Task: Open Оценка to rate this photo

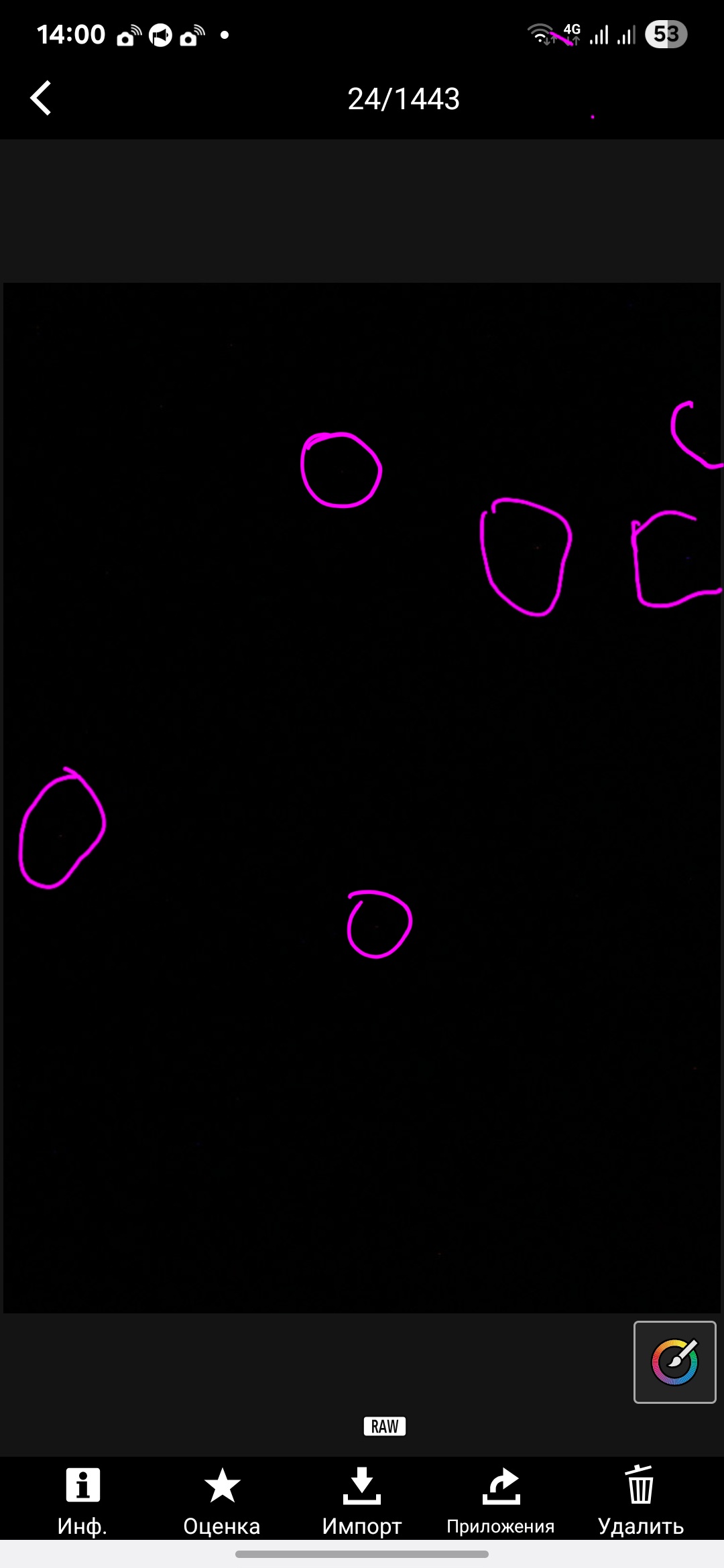Action: pyautogui.click(x=222, y=1500)
